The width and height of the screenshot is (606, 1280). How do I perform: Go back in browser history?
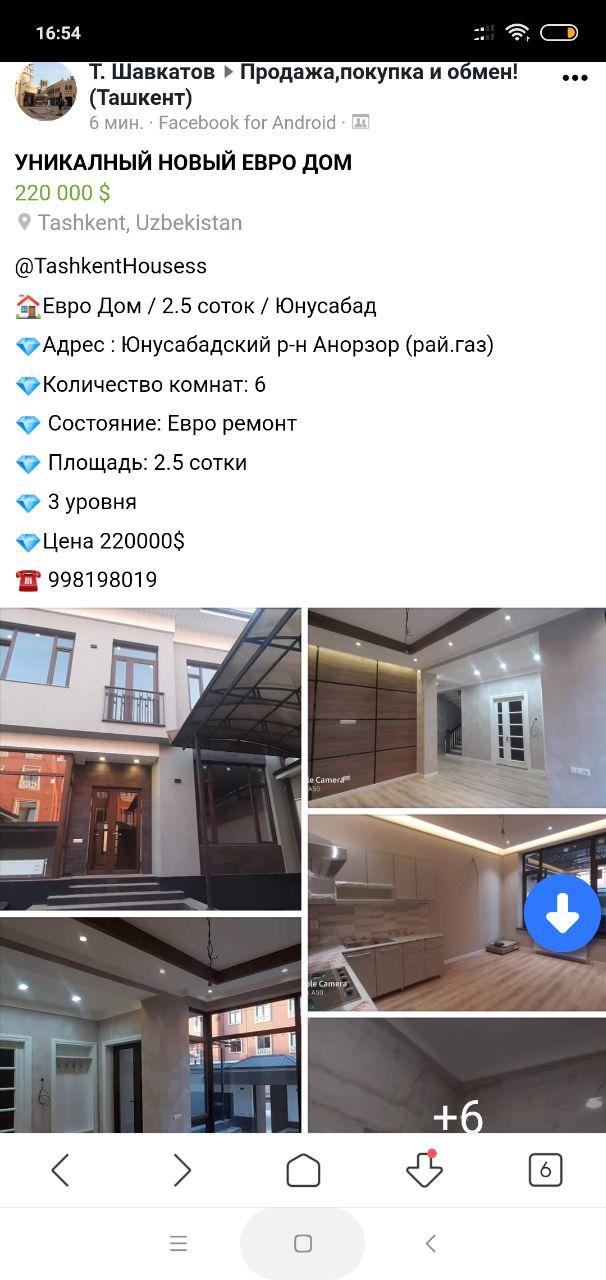pyautogui.click(x=60, y=1170)
